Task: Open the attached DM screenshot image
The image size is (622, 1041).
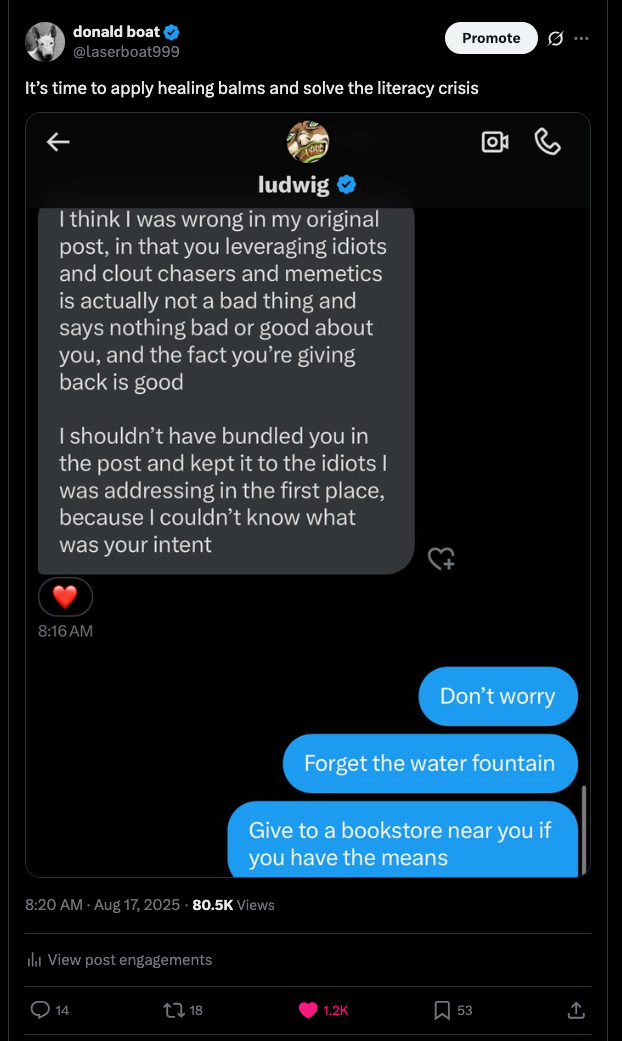Action: click(307, 495)
